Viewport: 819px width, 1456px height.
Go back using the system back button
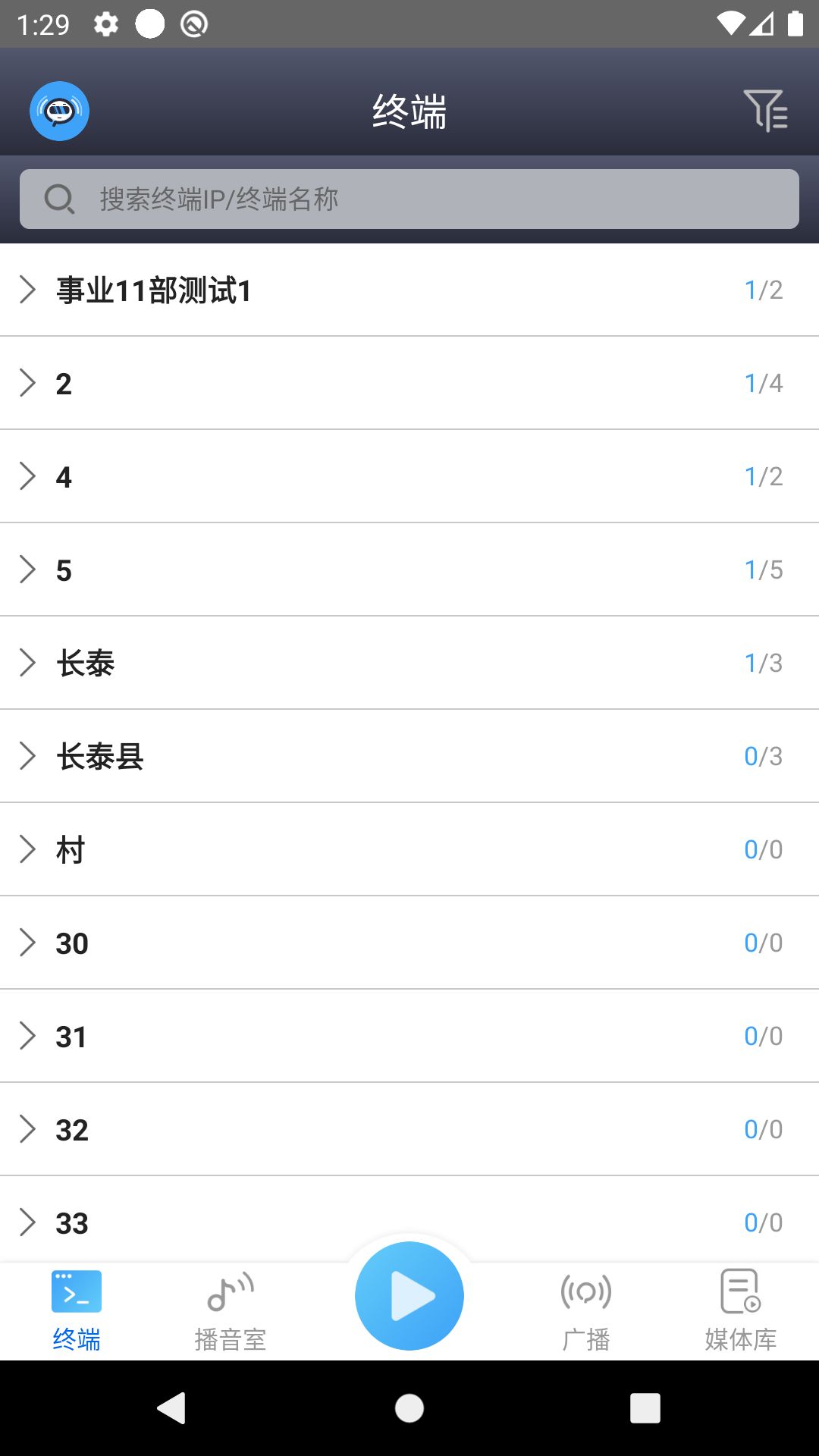(171, 1408)
